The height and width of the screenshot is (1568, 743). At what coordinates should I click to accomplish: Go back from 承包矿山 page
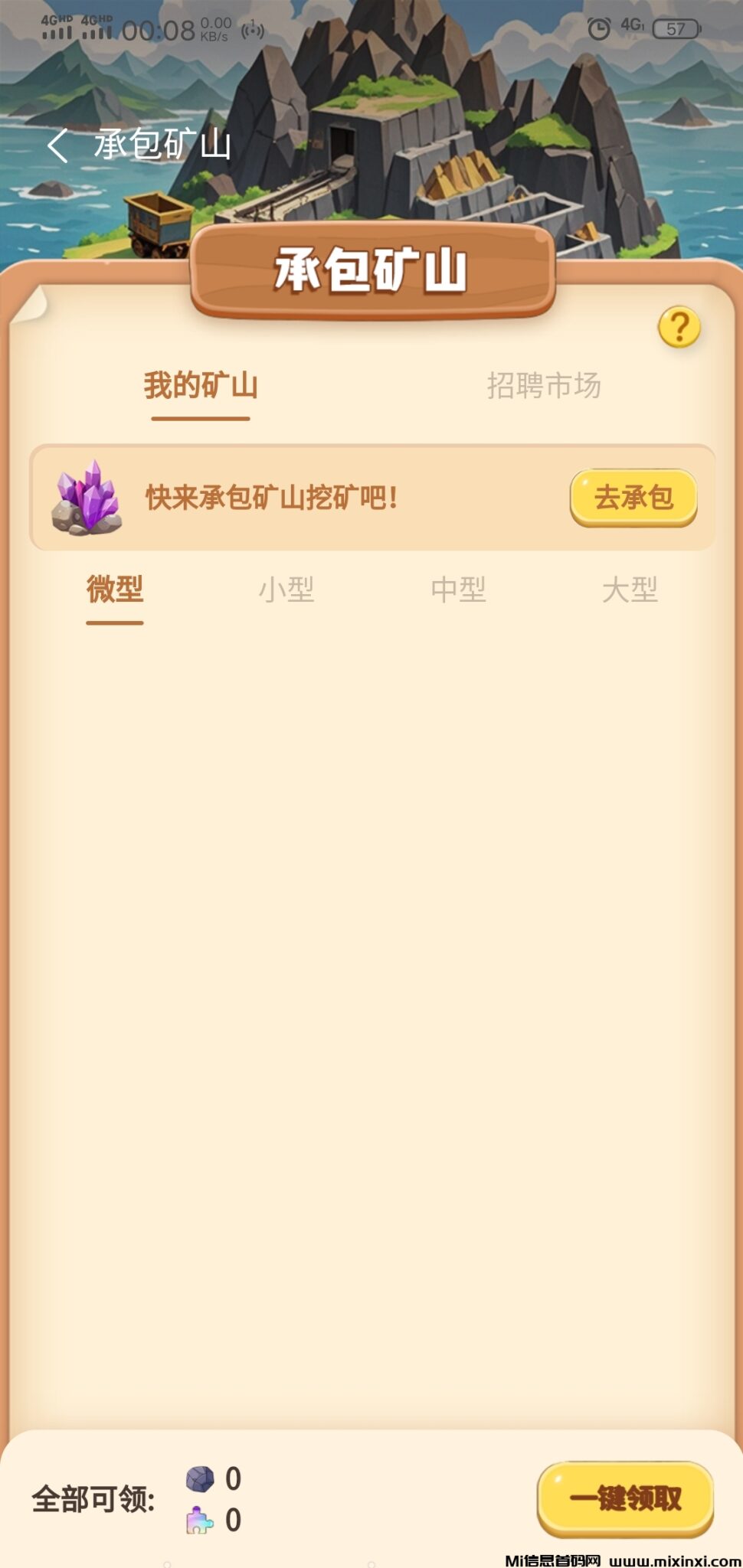point(58,145)
